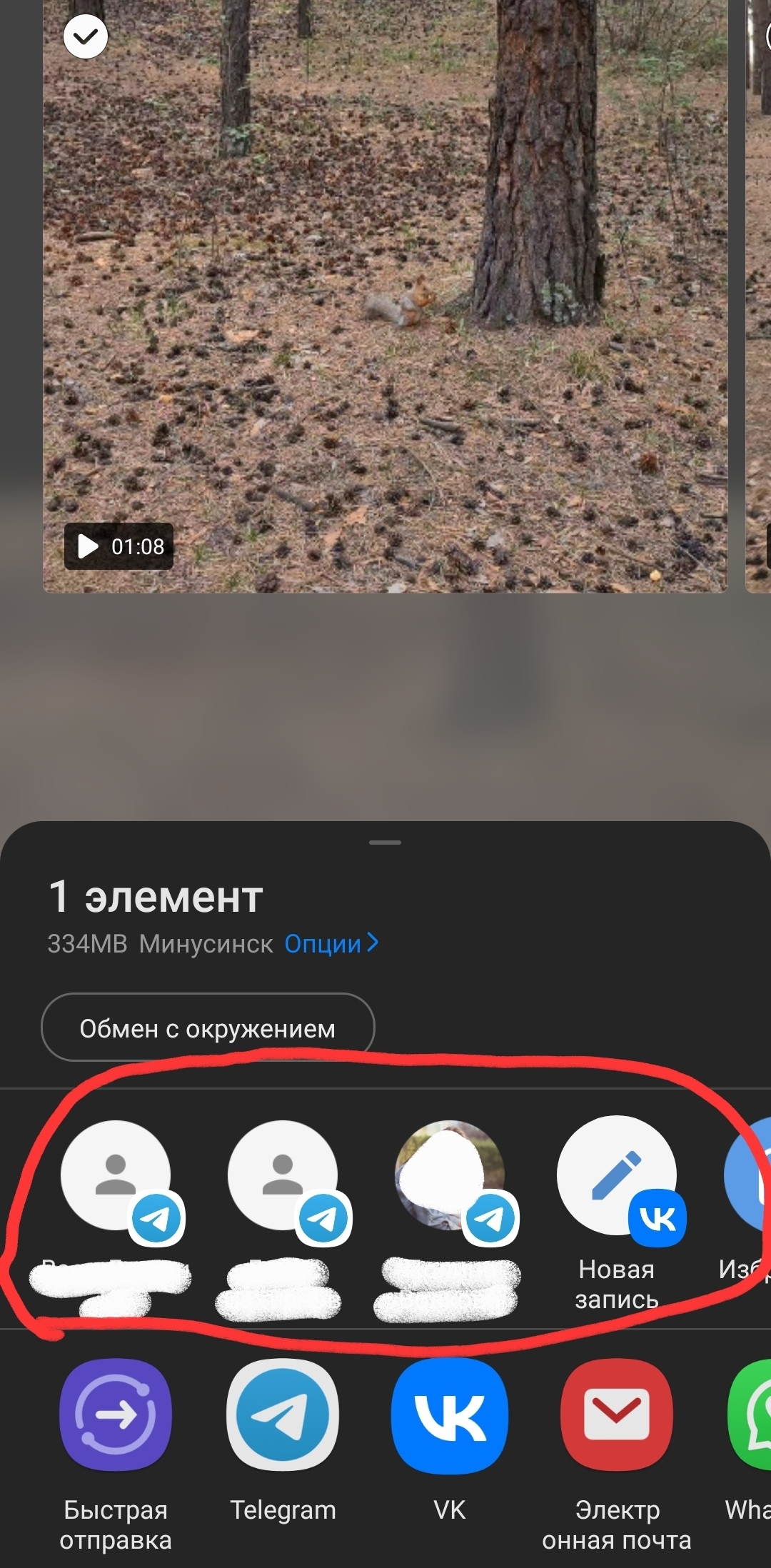The image size is (771, 1568).
Task: Share the video to Telegram app
Action: [x=283, y=1415]
